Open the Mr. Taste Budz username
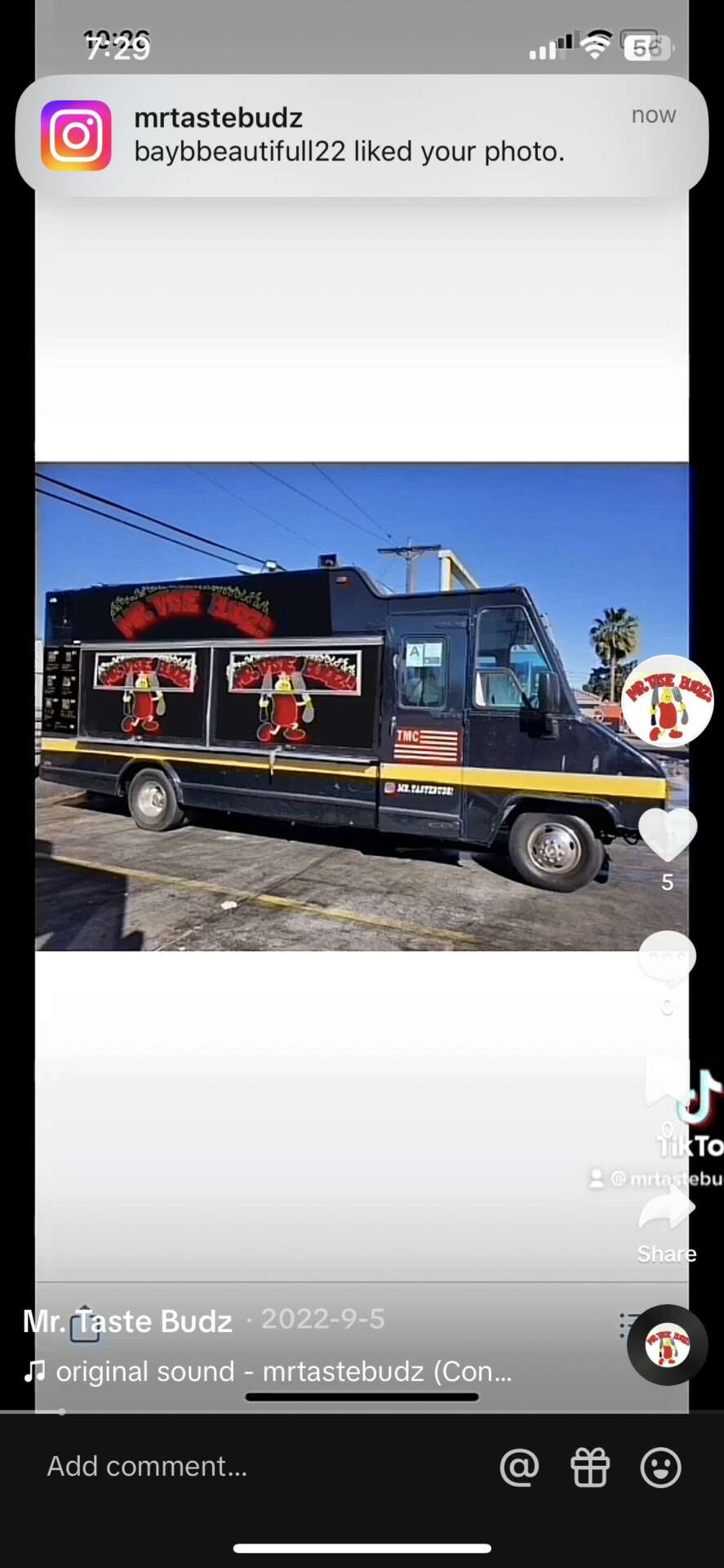Image resolution: width=724 pixels, height=1568 pixels. pyautogui.click(x=128, y=1321)
